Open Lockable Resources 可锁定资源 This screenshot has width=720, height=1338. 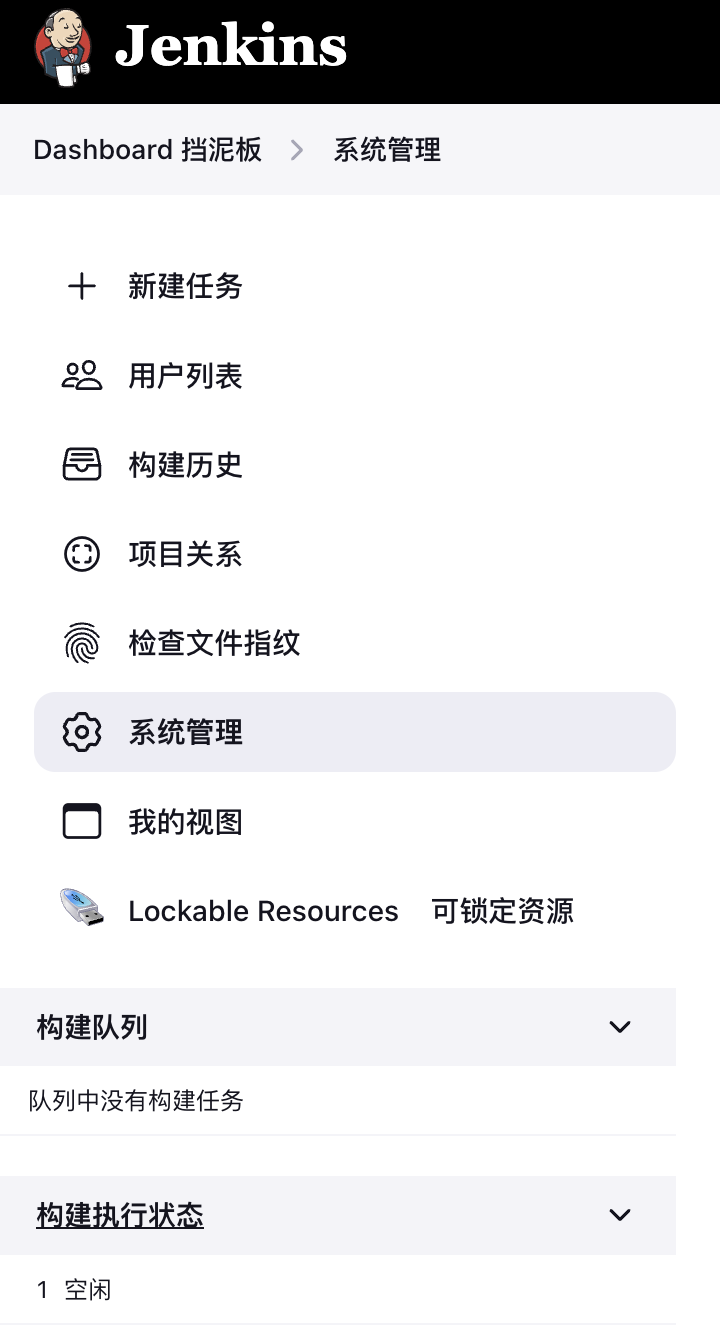(x=350, y=911)
